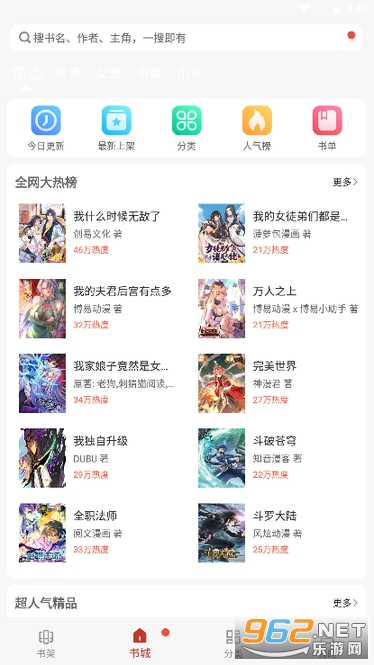Open the comic 斗罗大陆
This screenshot has height=665, width=374.
[278, 533]
